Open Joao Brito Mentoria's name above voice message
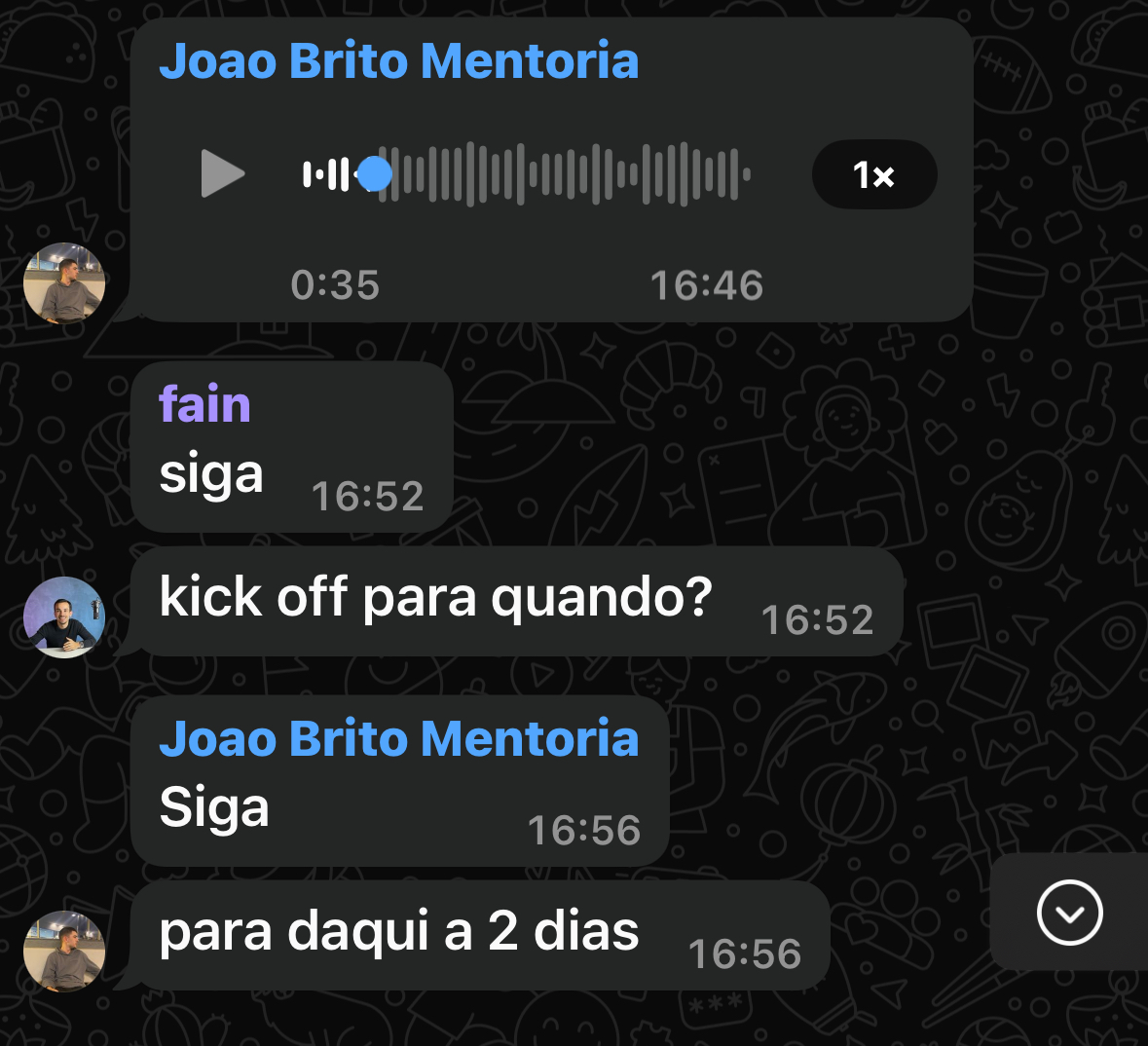Viewport: 1148px width, 1046px height. tap(399, 61)
